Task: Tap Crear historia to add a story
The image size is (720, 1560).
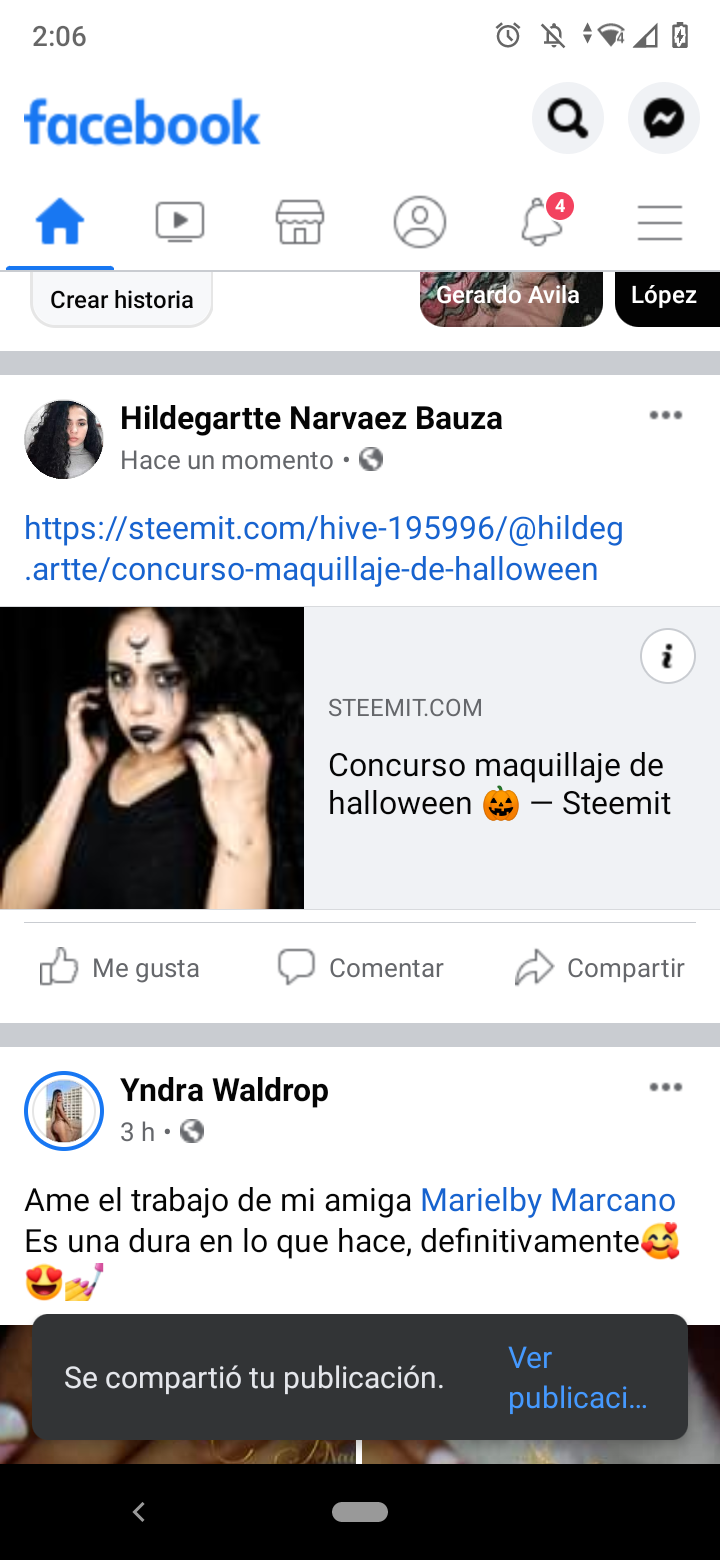Action: coord(122,300)
